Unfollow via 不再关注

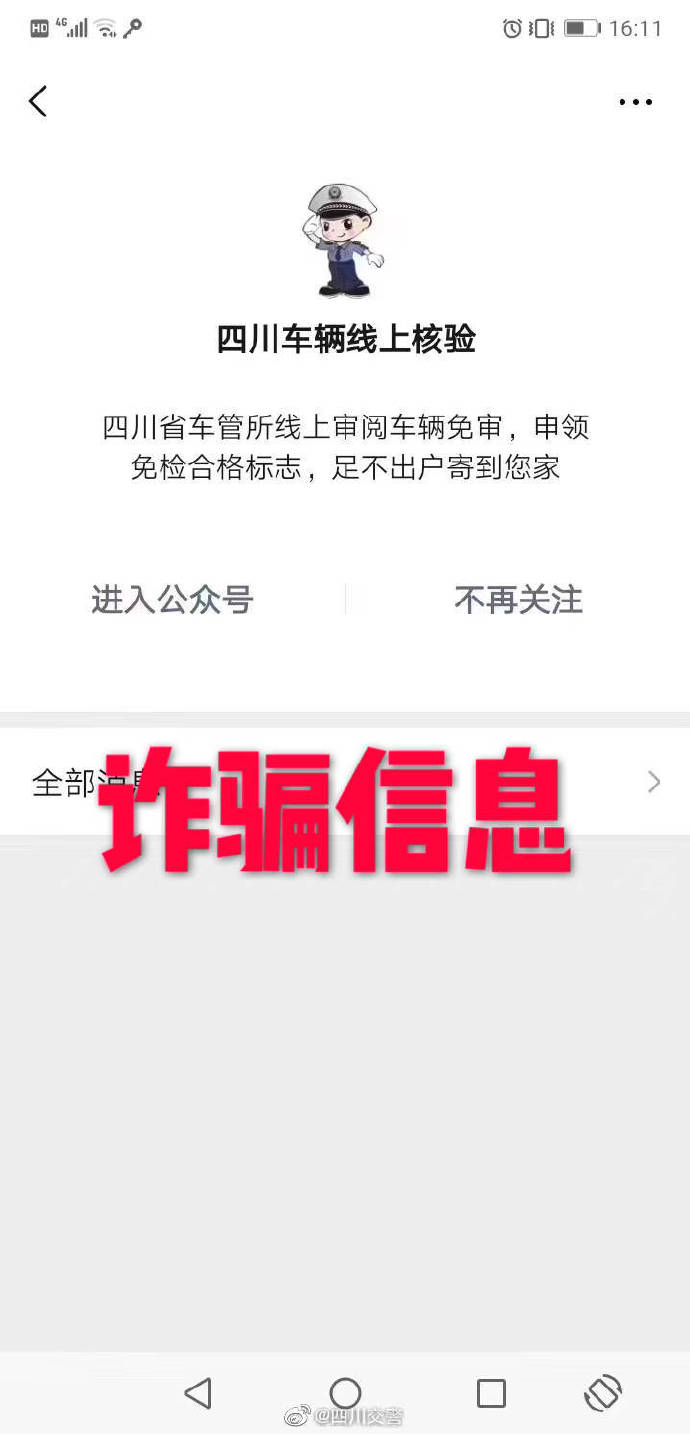[518, 600]
